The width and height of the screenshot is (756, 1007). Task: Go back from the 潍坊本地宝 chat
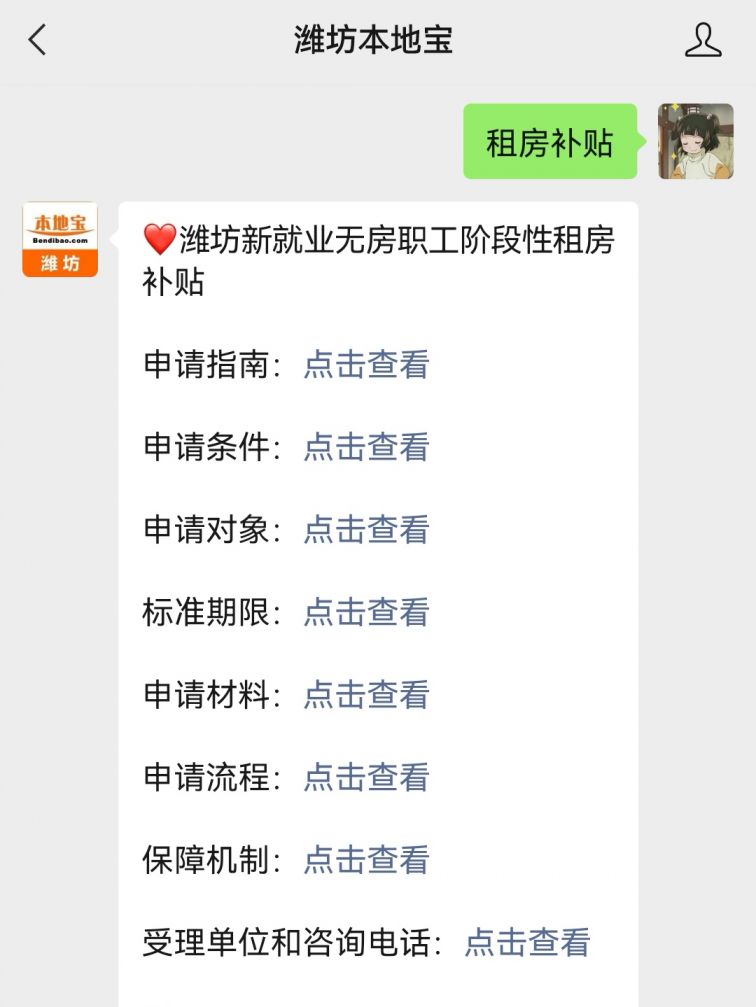[x=38, y=40]
